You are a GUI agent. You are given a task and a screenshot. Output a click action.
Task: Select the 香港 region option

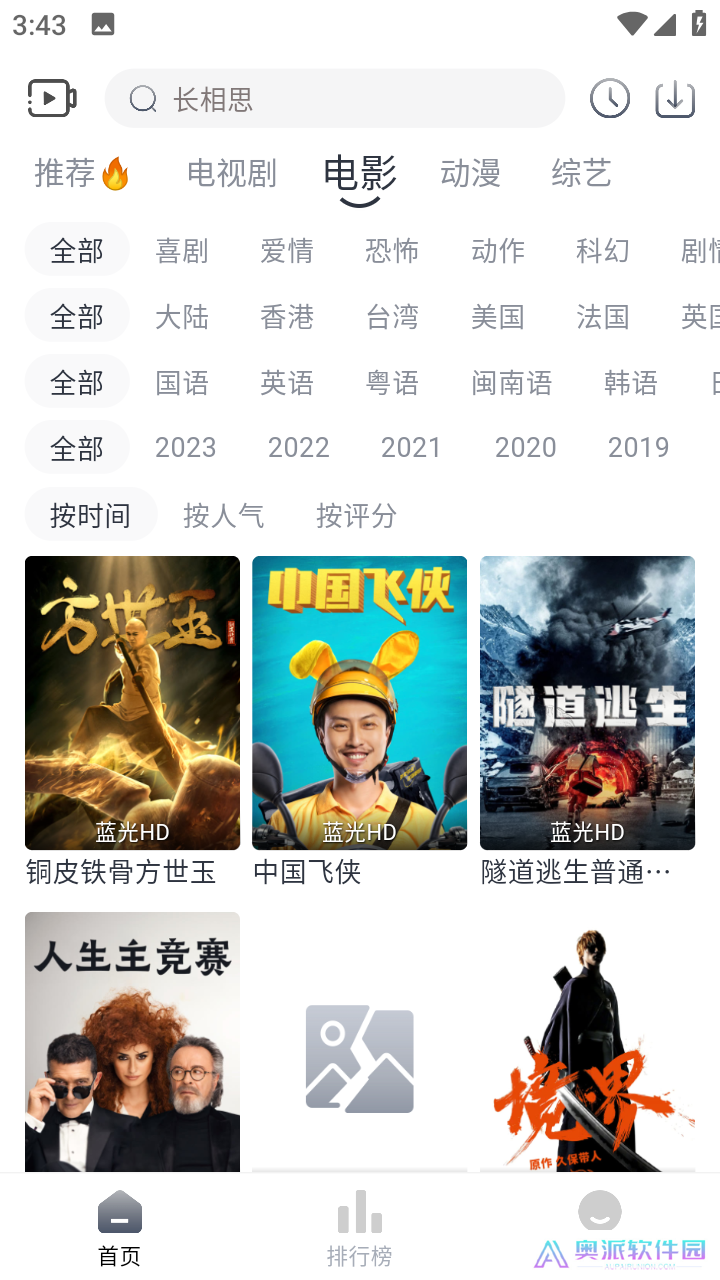pyautogui.click(x=287, y=317)
